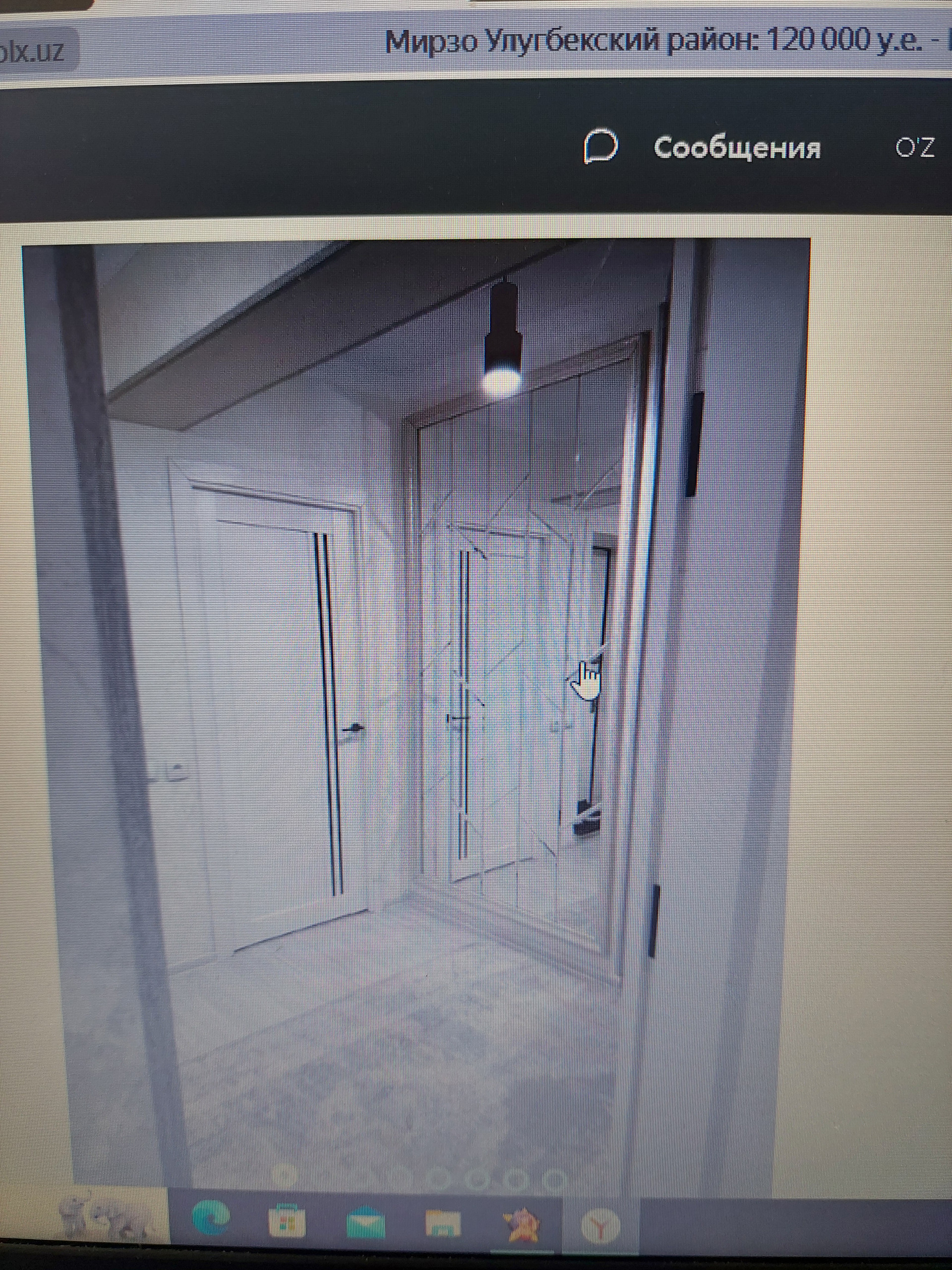Switch site language to O'Z
Viewport: 952px width, 1270px height.
pos(915,147)
